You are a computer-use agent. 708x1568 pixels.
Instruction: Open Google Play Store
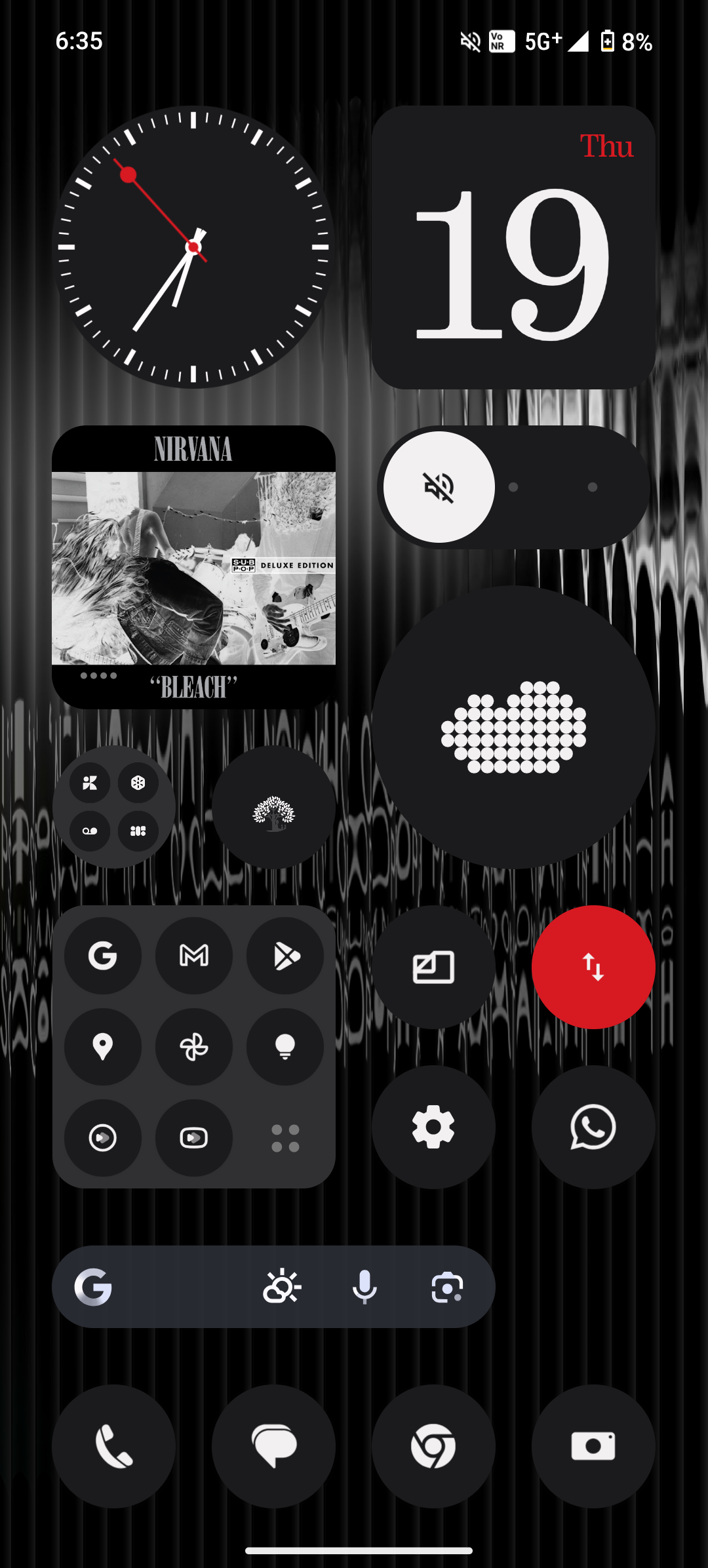tap(285, 956)
